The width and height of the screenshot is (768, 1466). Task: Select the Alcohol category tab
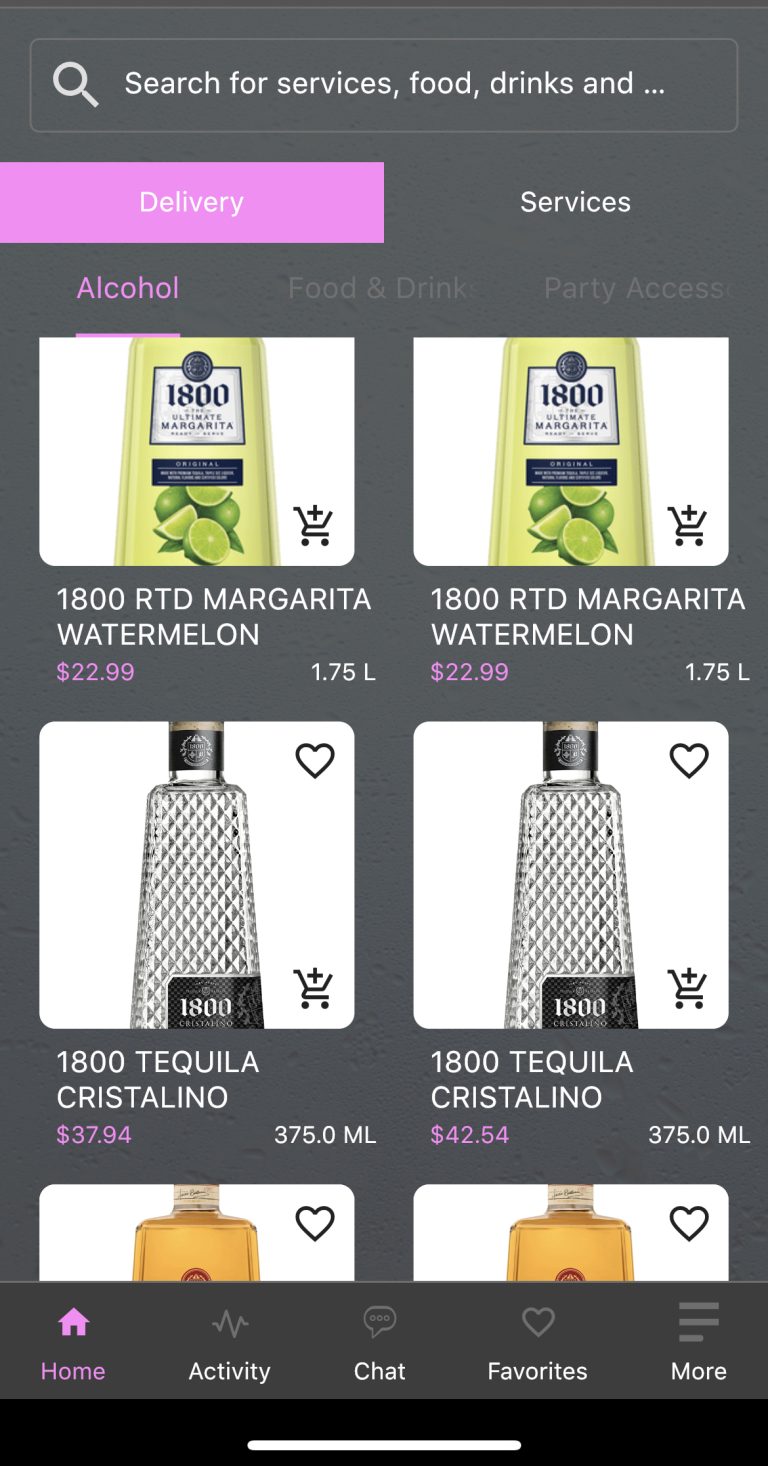(128, 289)
